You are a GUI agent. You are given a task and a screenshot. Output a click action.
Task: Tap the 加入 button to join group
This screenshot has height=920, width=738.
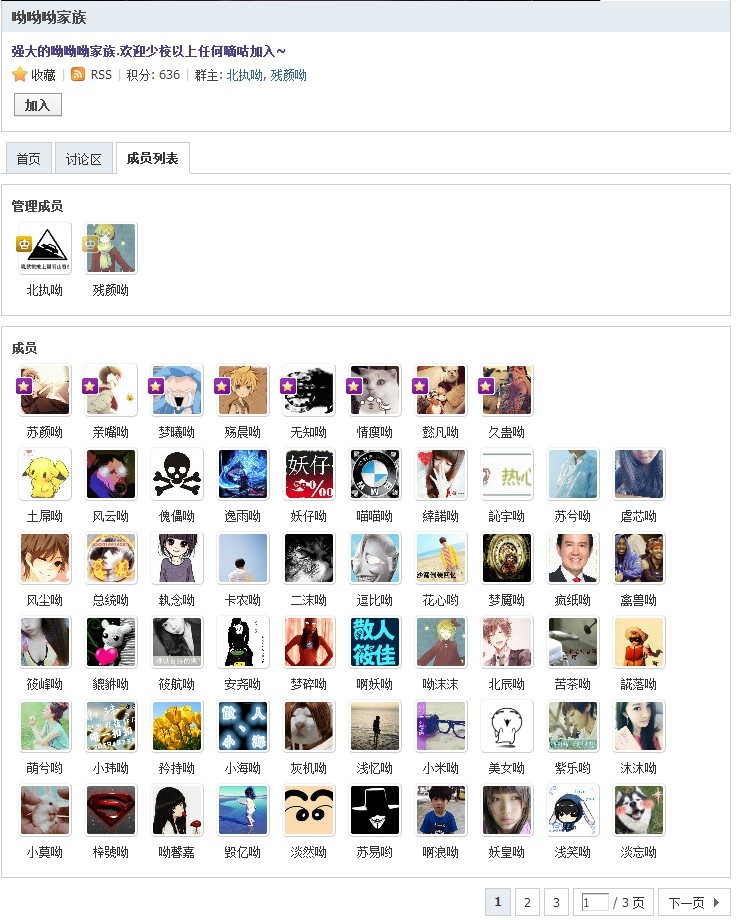37,105
